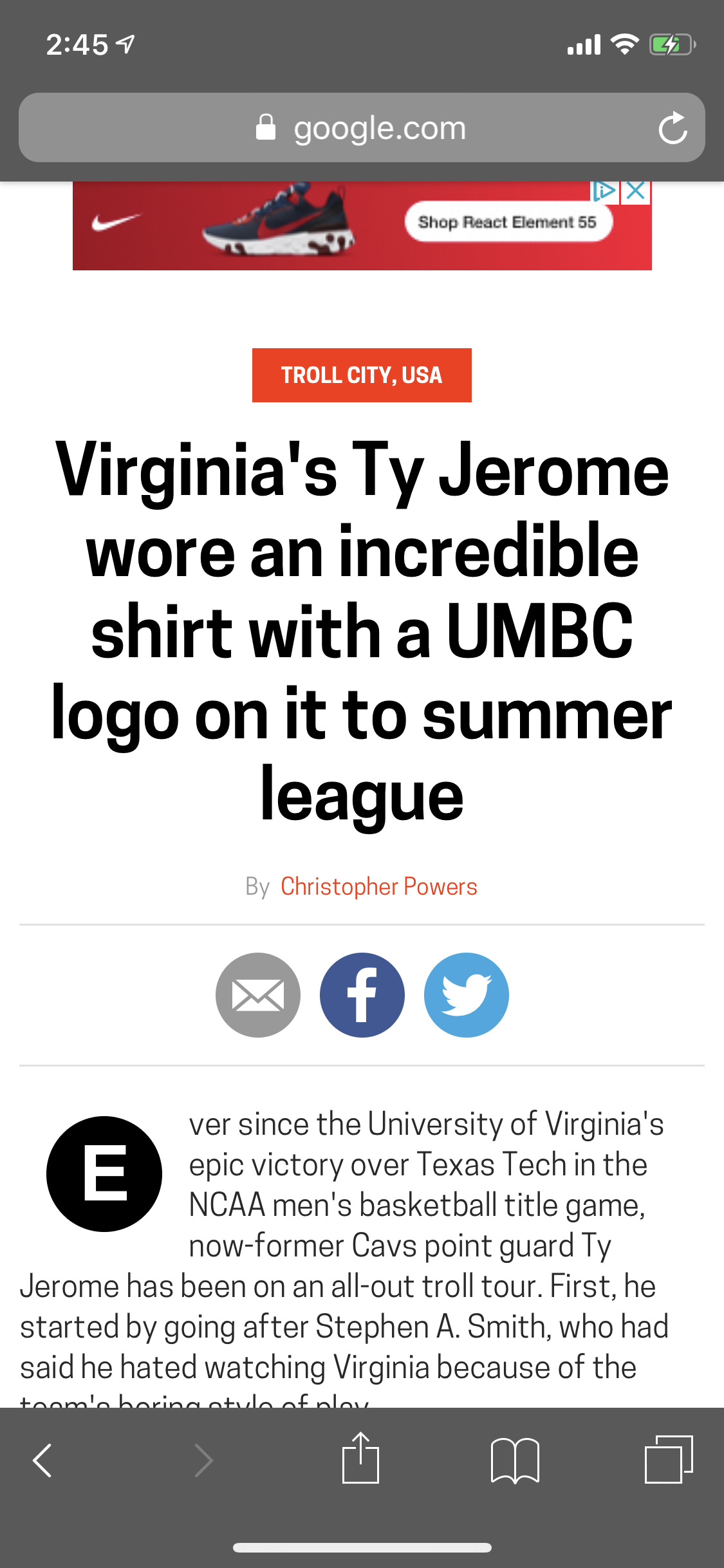Tap the google.com address bar
The image size is (724, 1568).
coord(360,128)
